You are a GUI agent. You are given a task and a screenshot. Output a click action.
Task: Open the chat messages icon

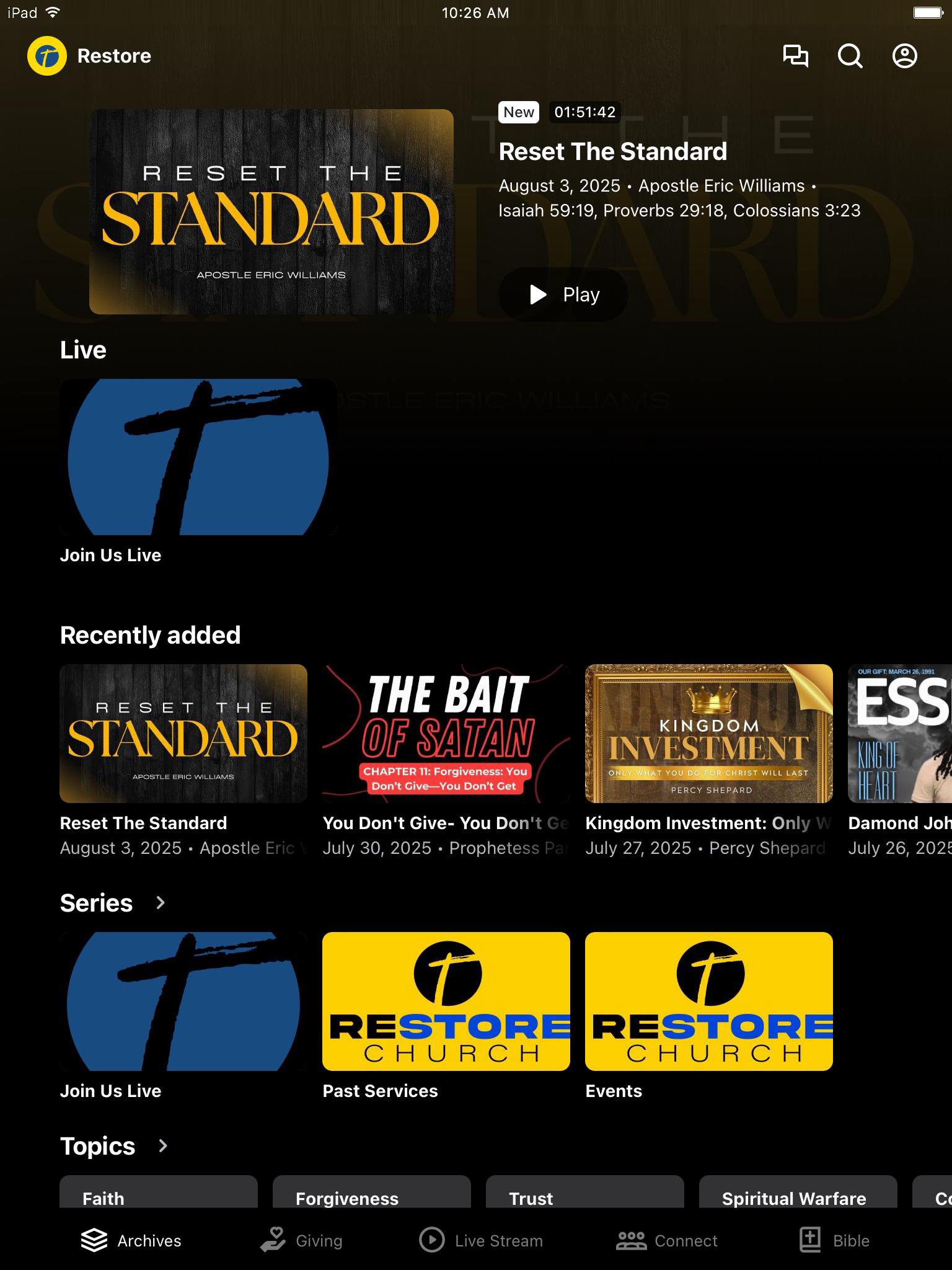(x=795, y=56)
